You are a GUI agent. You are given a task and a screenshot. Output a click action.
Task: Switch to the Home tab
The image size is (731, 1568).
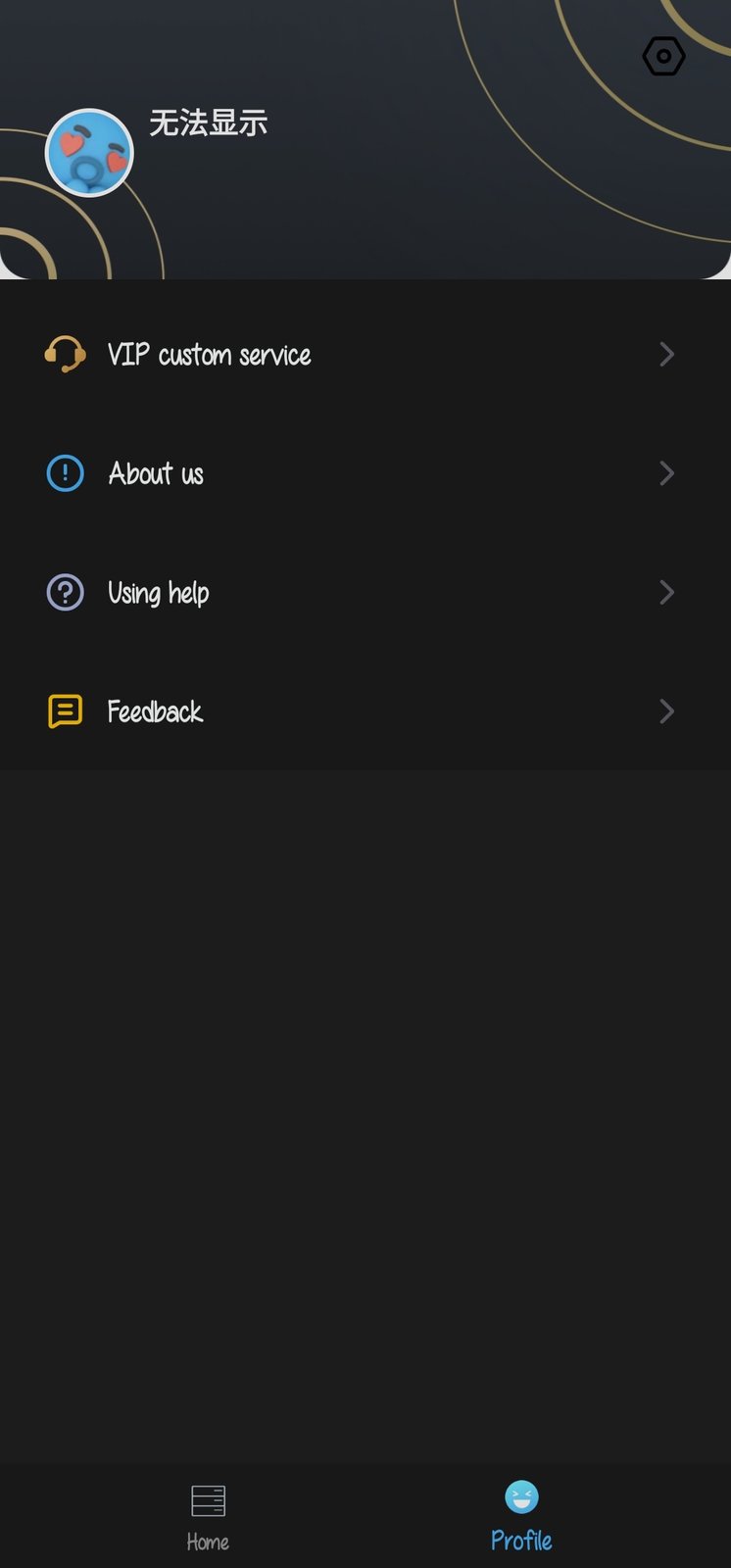208,1516
